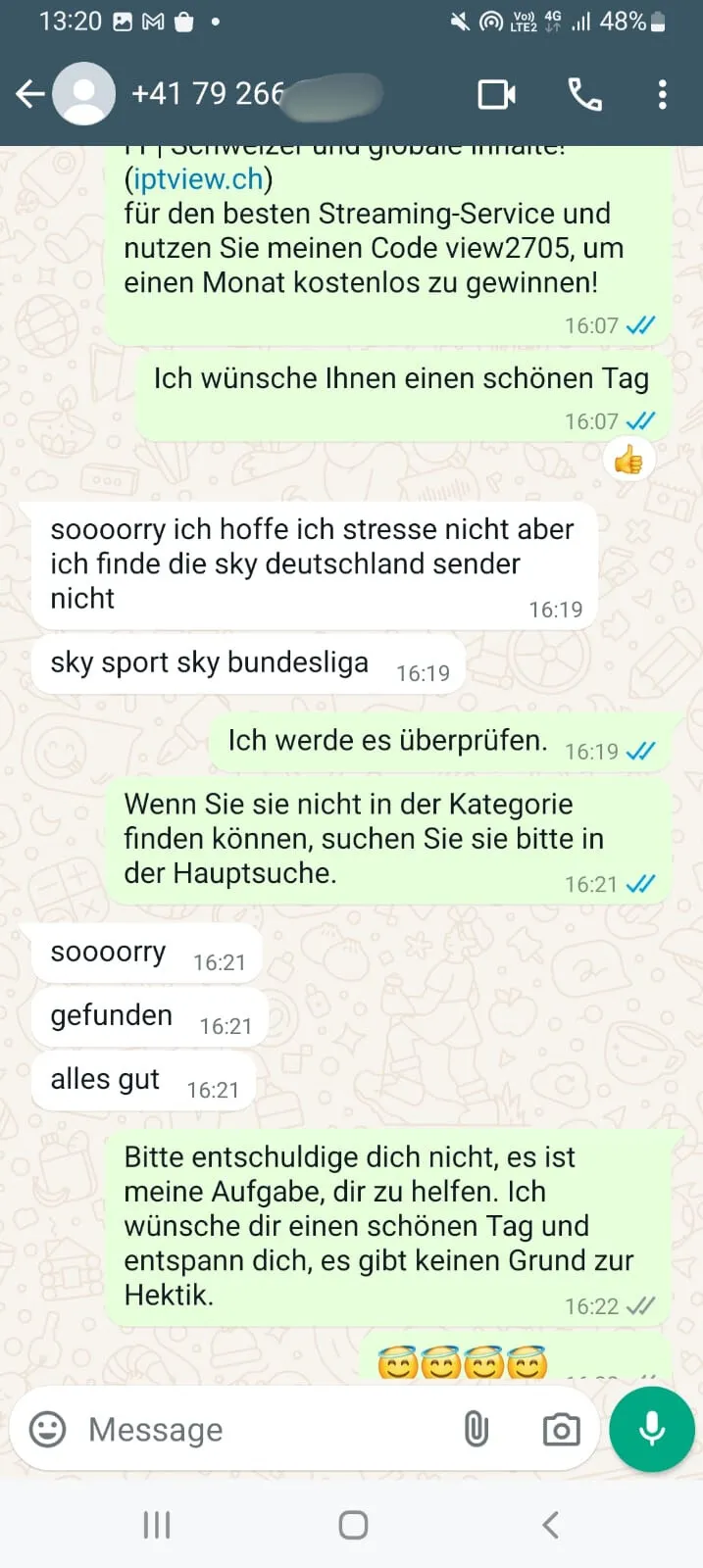Go back to the chat list
Screen dimensions: 703x1568
[x=30, y=94]
